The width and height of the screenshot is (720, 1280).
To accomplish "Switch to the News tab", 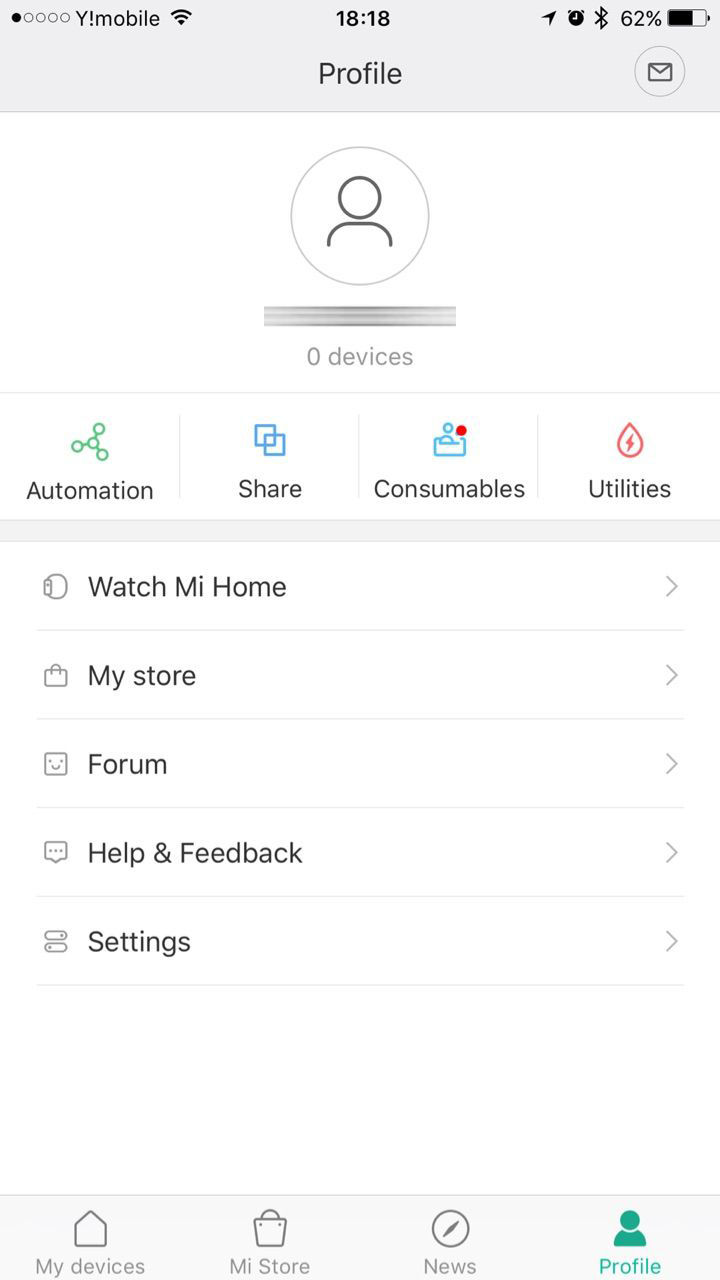I will pyautogui.click(x=450, y=1241).
